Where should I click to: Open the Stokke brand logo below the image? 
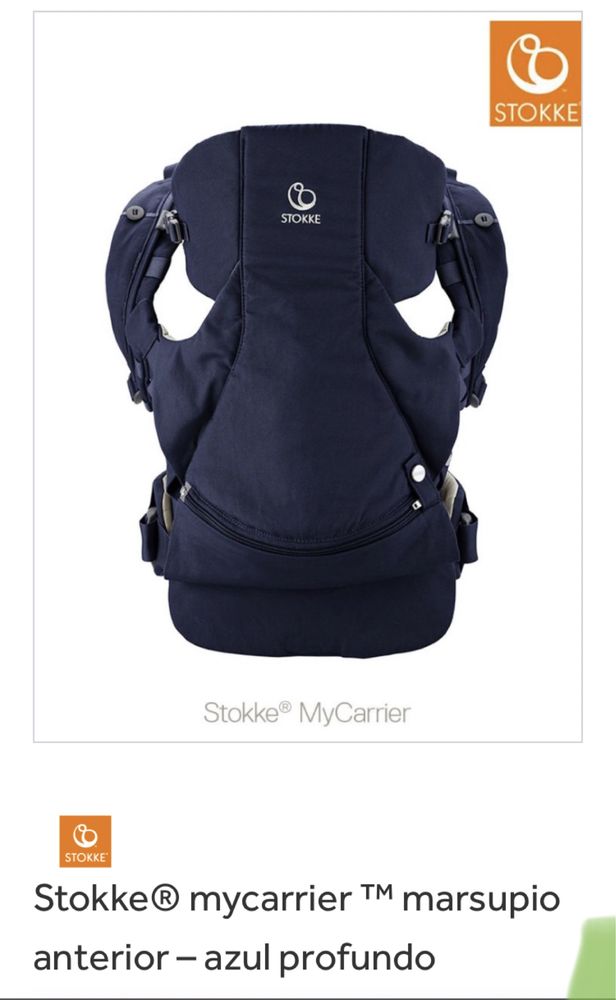click(85, 840)
